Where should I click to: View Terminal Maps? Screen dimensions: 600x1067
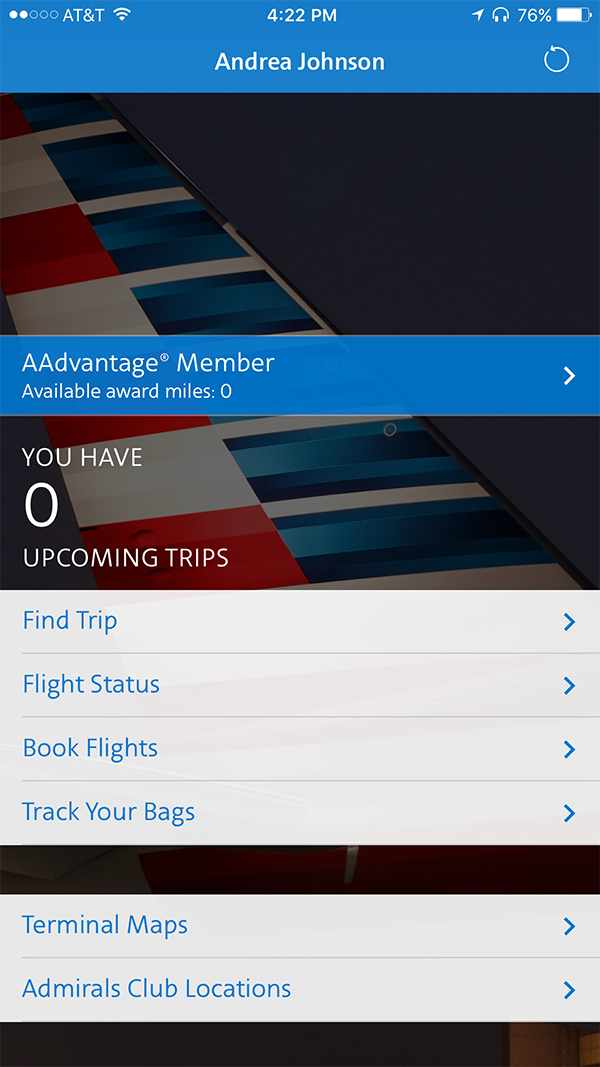coord(300,926)
